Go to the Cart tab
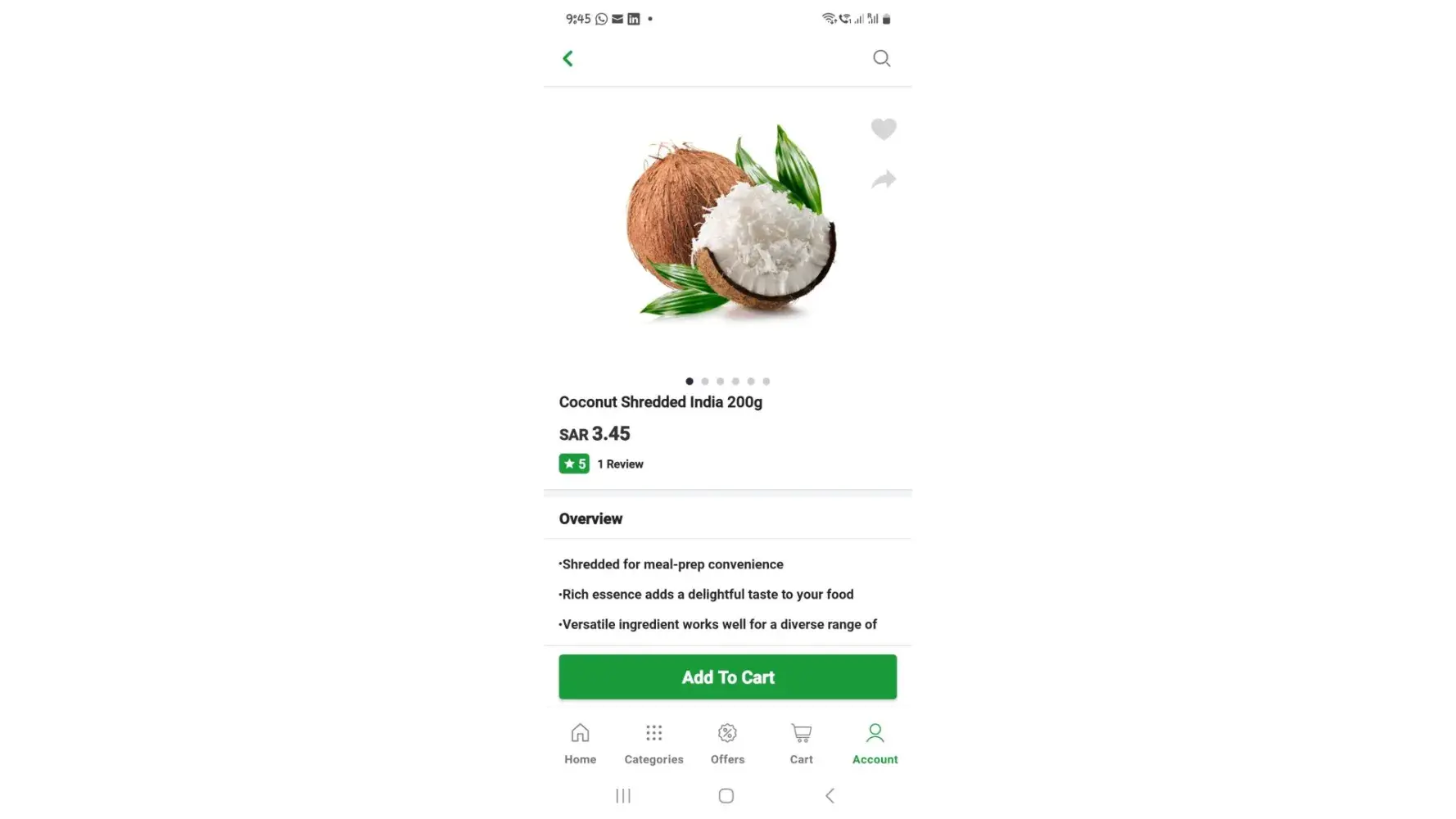The height and width of the screenshot is (819, 1456). point(801,744)
